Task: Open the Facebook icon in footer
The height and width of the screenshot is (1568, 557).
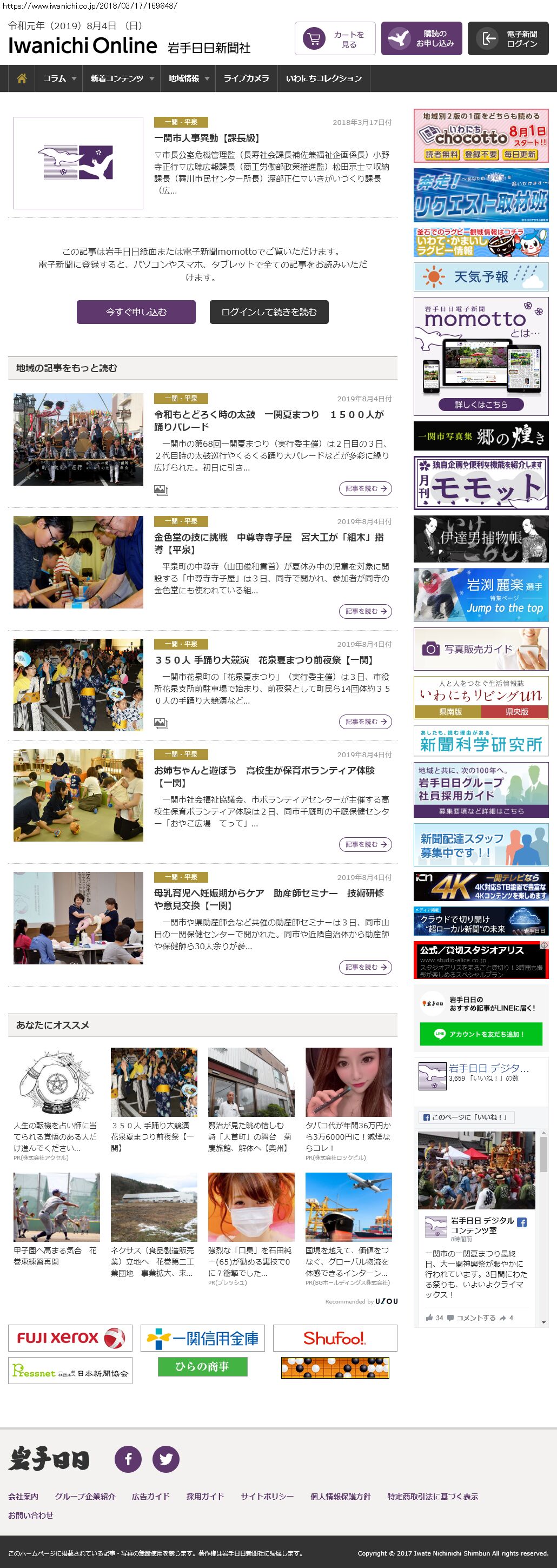Action: (129, 1458)
